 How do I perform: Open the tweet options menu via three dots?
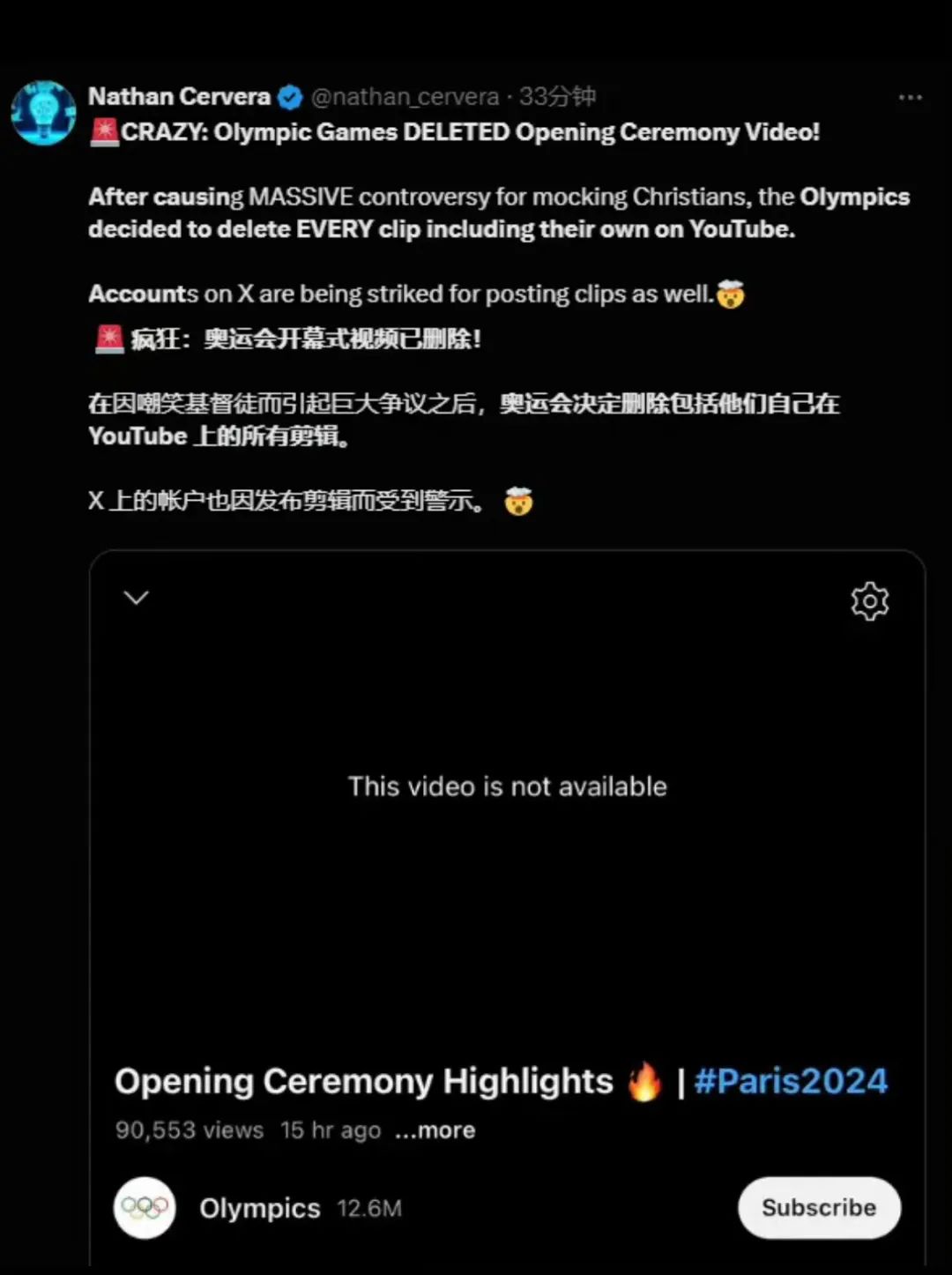910,97
